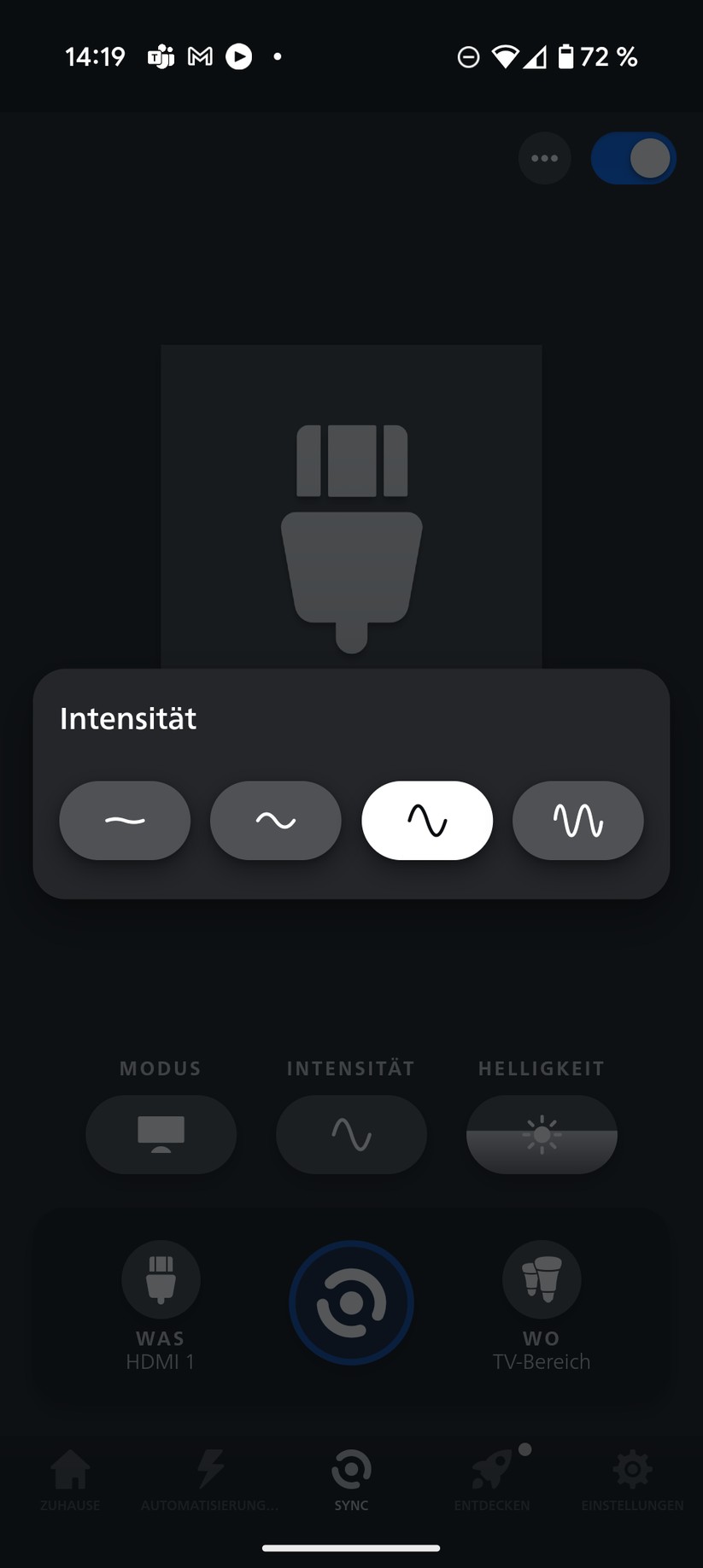
Task: Open the WAS HDMI 1 input selector
Action: [x=160, y=1278]
